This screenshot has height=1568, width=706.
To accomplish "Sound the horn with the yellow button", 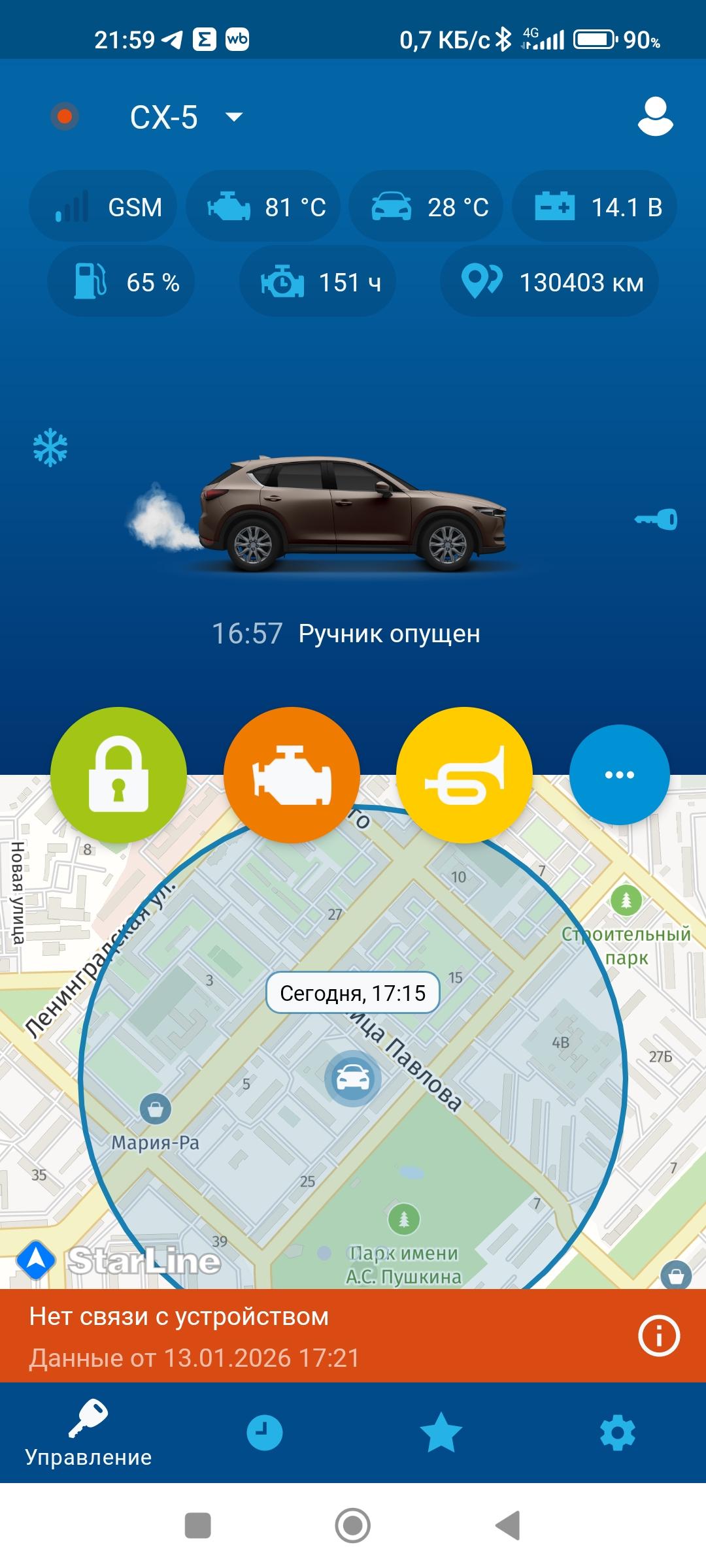I will coord(464,775).
